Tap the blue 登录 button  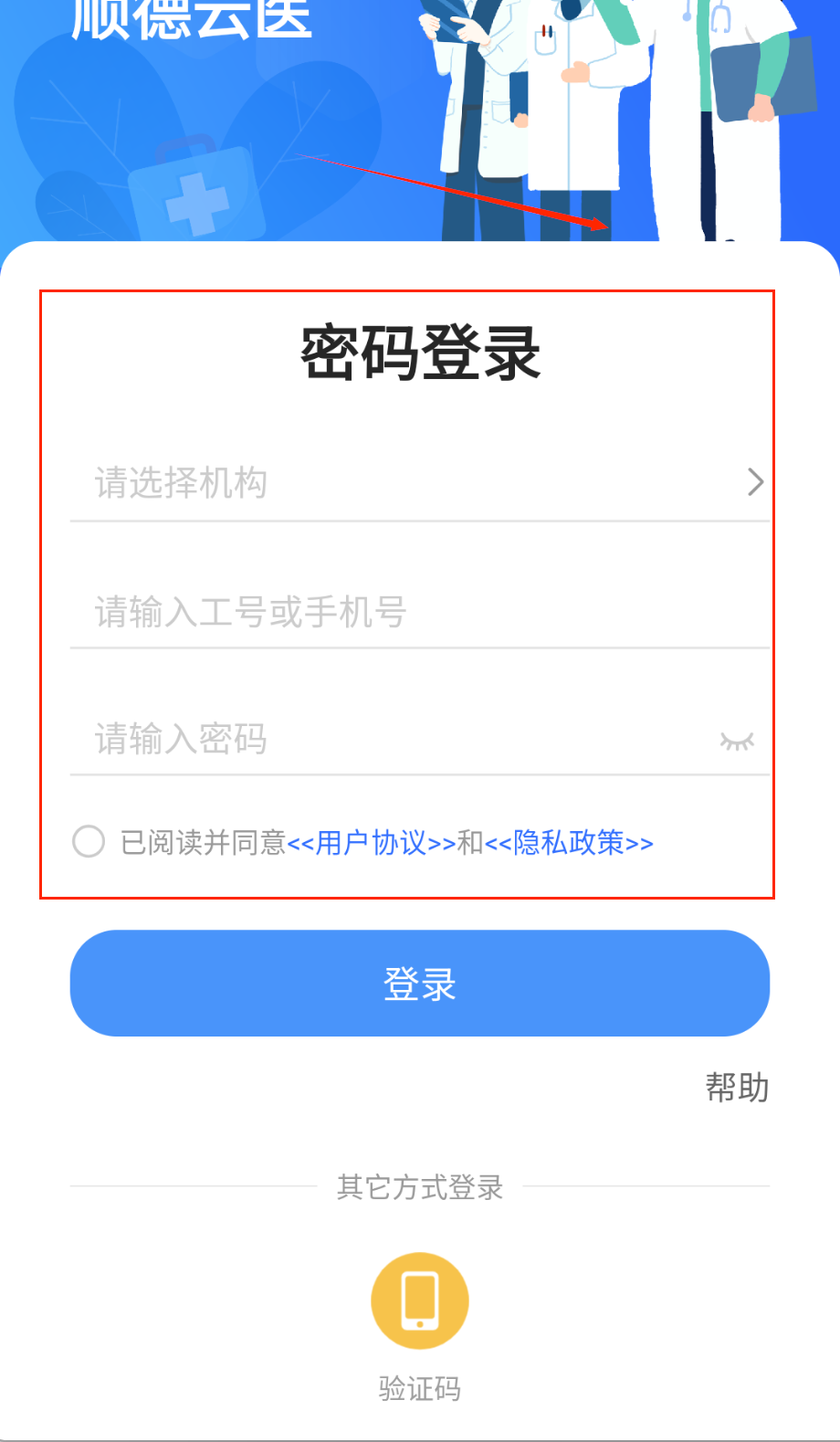coord(420,984)
